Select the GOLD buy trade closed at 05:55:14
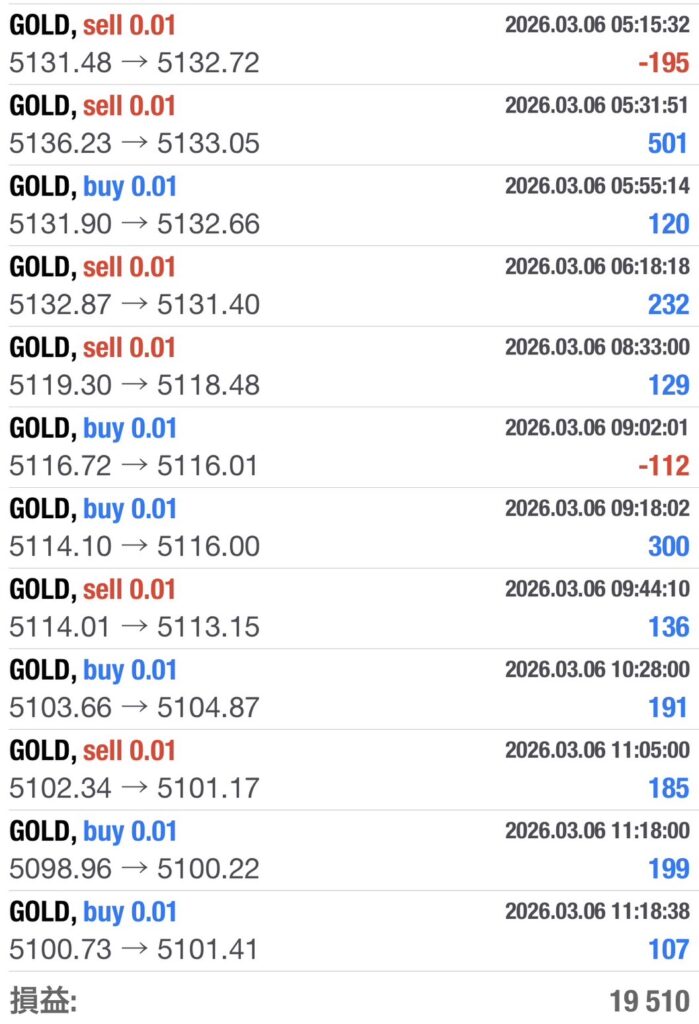 [349, 205]
